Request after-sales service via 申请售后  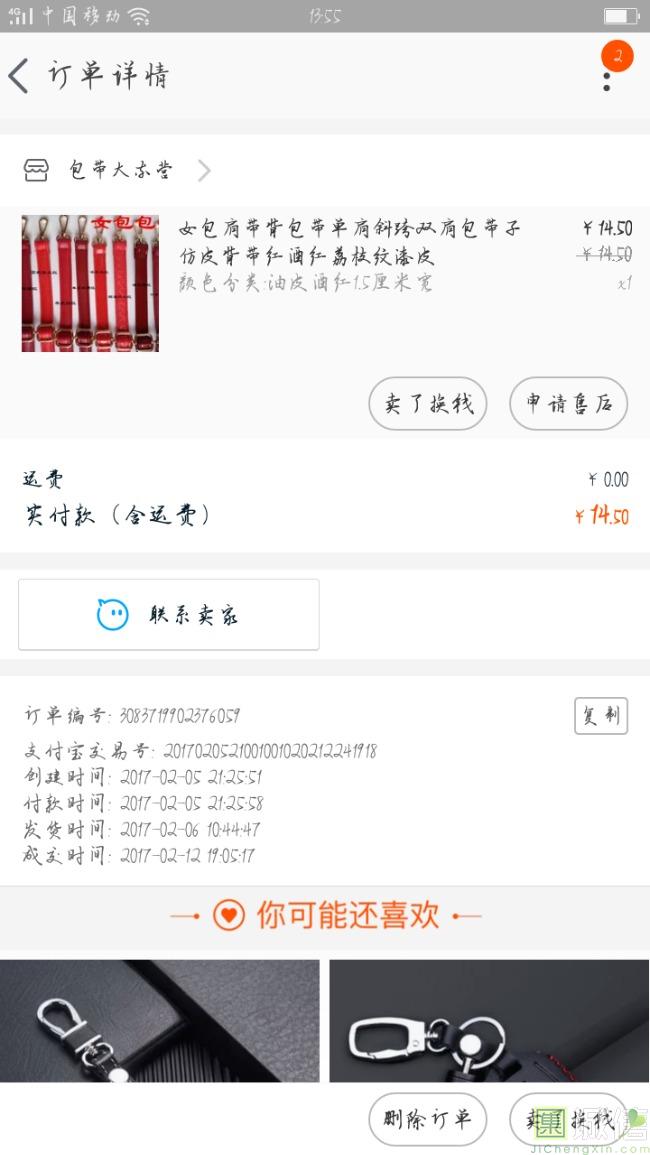[x=568, y=404]
